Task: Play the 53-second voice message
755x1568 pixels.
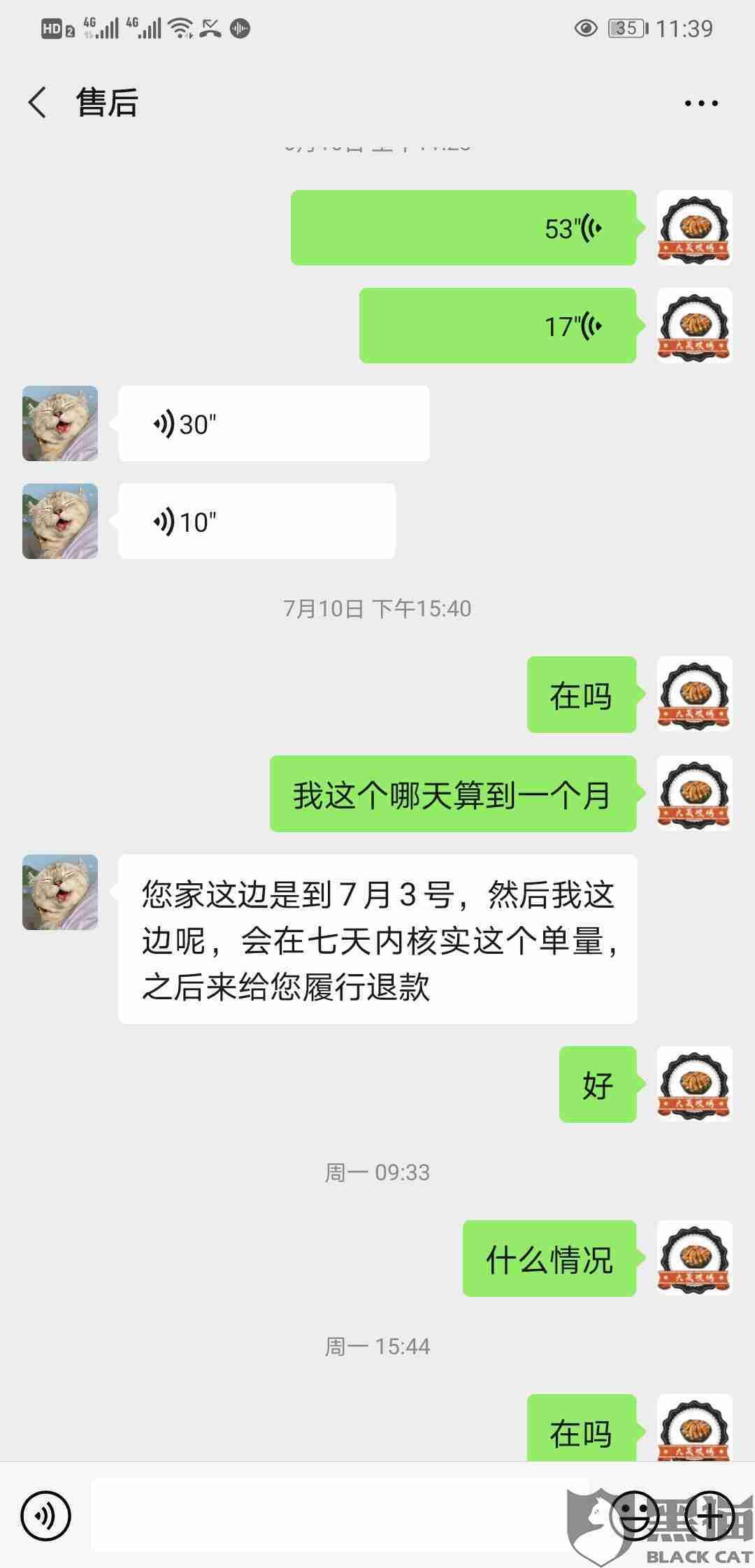Action: (x=463, y=228)
